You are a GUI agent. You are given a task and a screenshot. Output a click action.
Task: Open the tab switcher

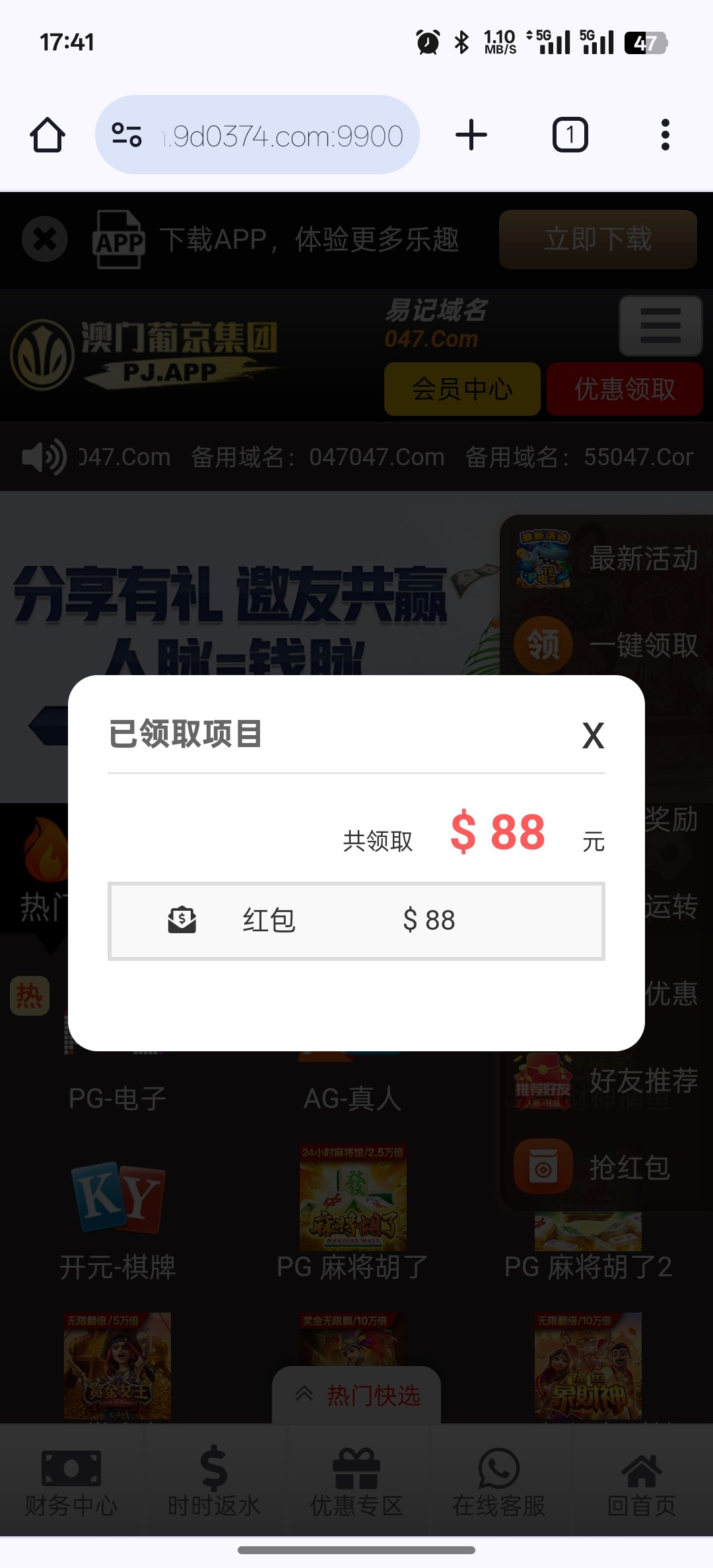coord(570,135)
